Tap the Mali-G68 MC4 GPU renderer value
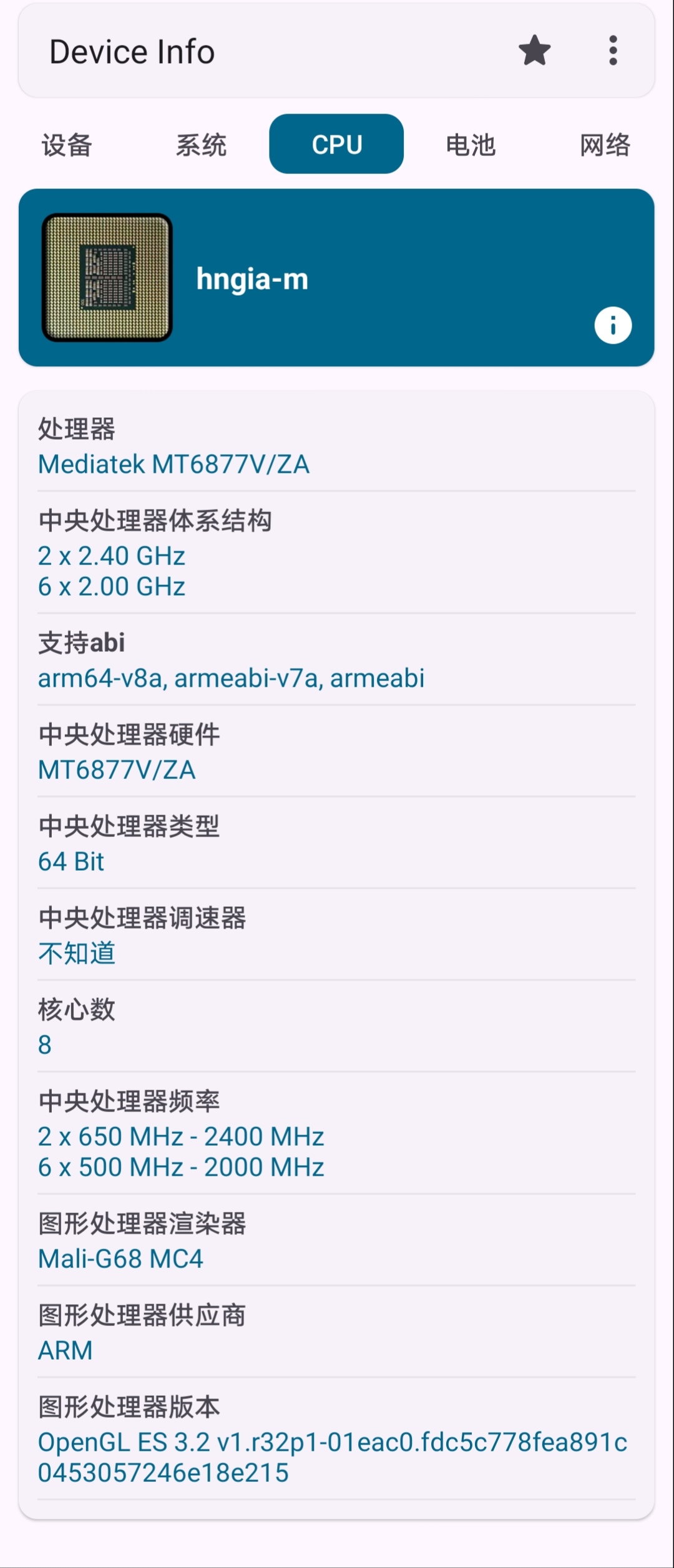The width and height of the screenshot is (674, 1568). coord(120,1258)
